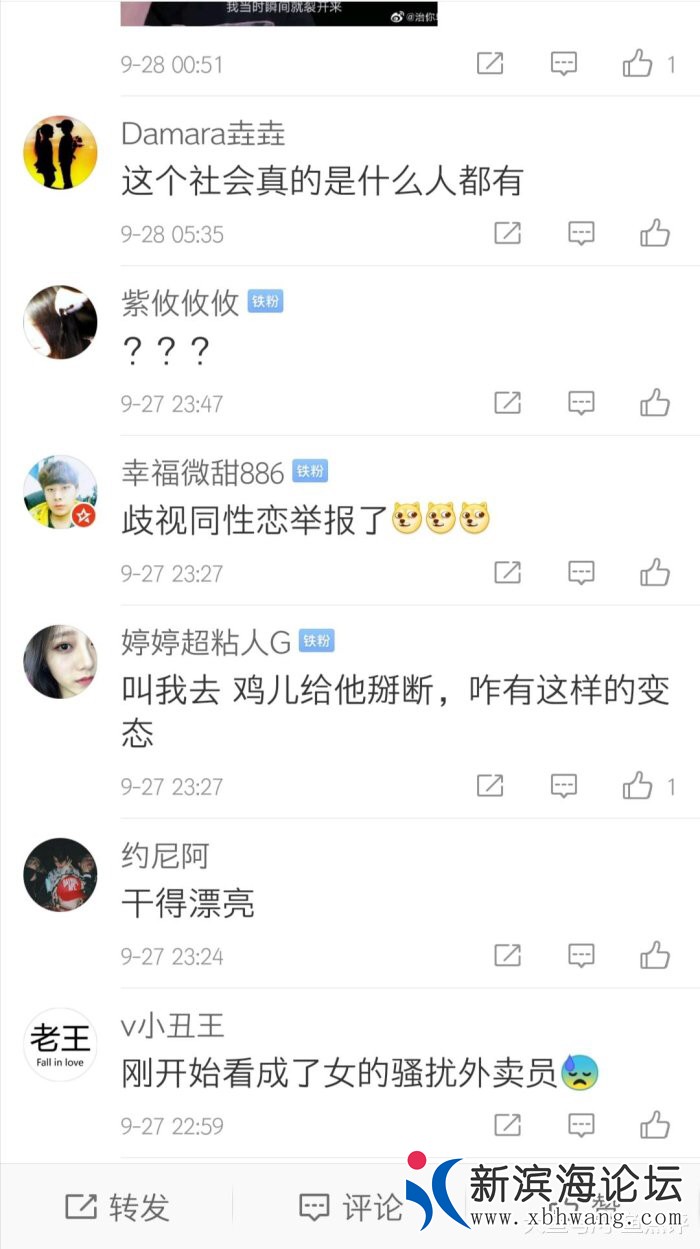
Task: Reply to 紫攸攸攸's comment
Action: [x=582, y=403]
